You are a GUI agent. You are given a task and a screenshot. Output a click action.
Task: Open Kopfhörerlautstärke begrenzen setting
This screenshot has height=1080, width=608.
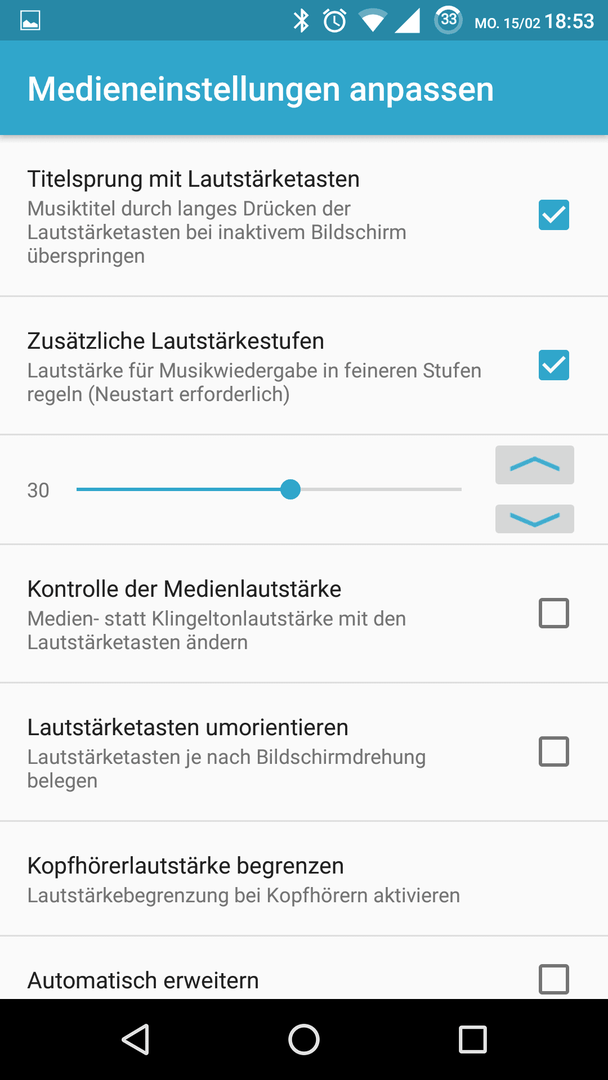click(x=304, y=878)
